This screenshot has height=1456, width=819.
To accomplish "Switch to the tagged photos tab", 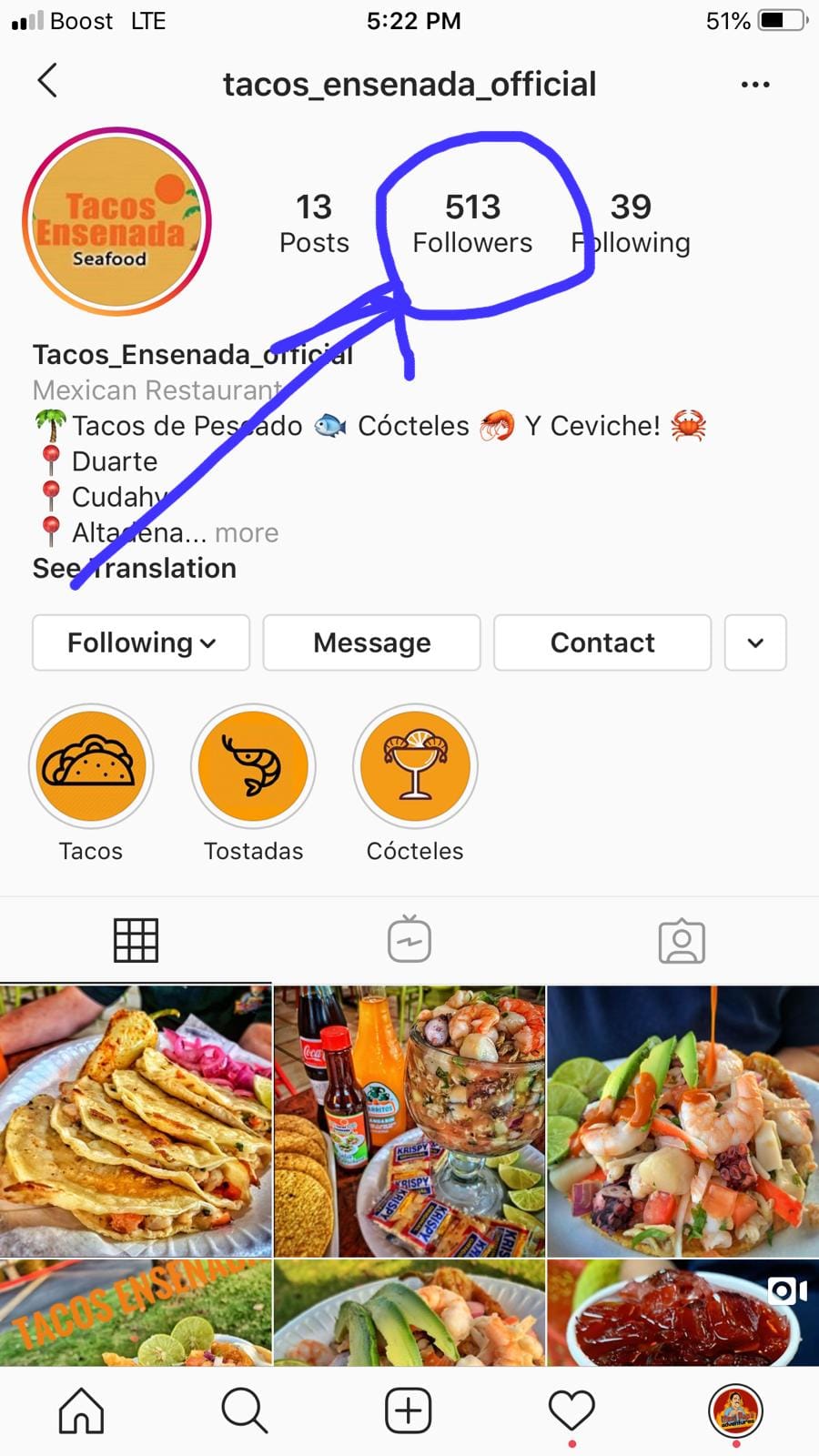I will (x=682, y=940).
